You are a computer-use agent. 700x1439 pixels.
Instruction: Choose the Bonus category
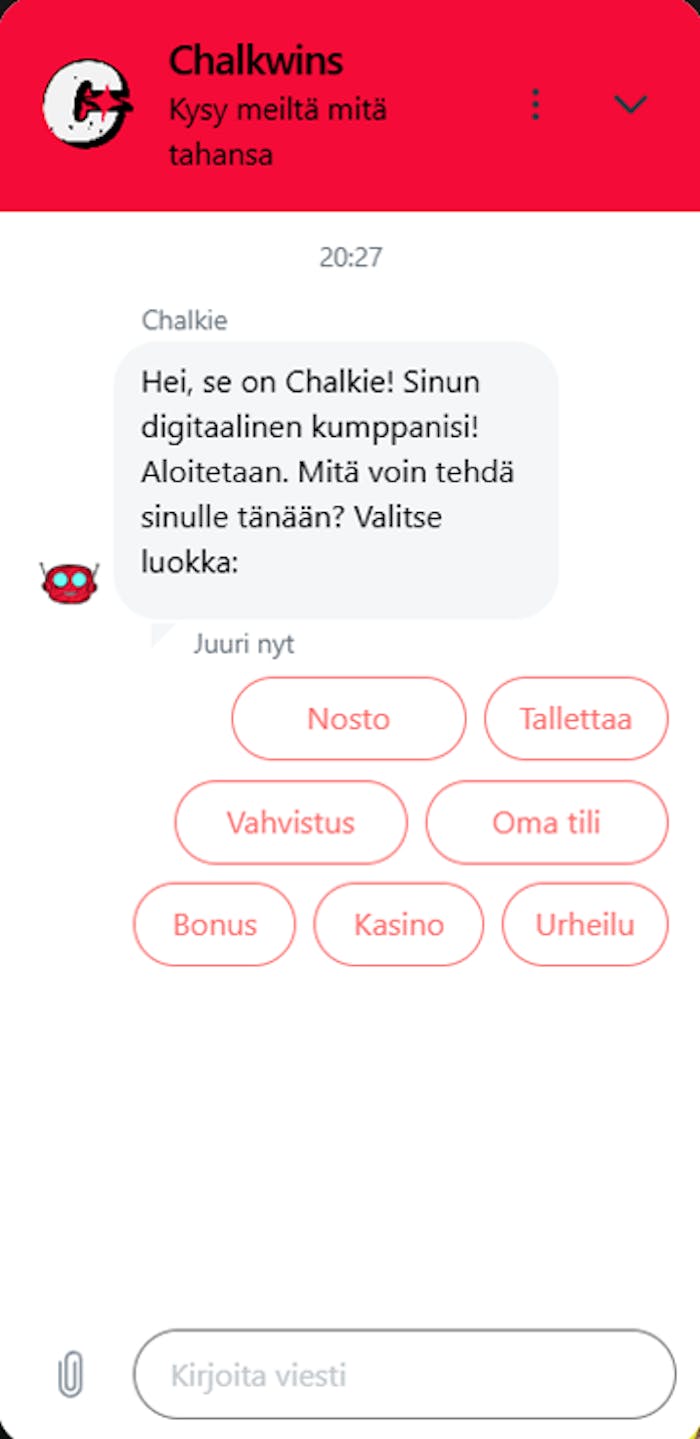pyautogui.click(x=215, y=925)
